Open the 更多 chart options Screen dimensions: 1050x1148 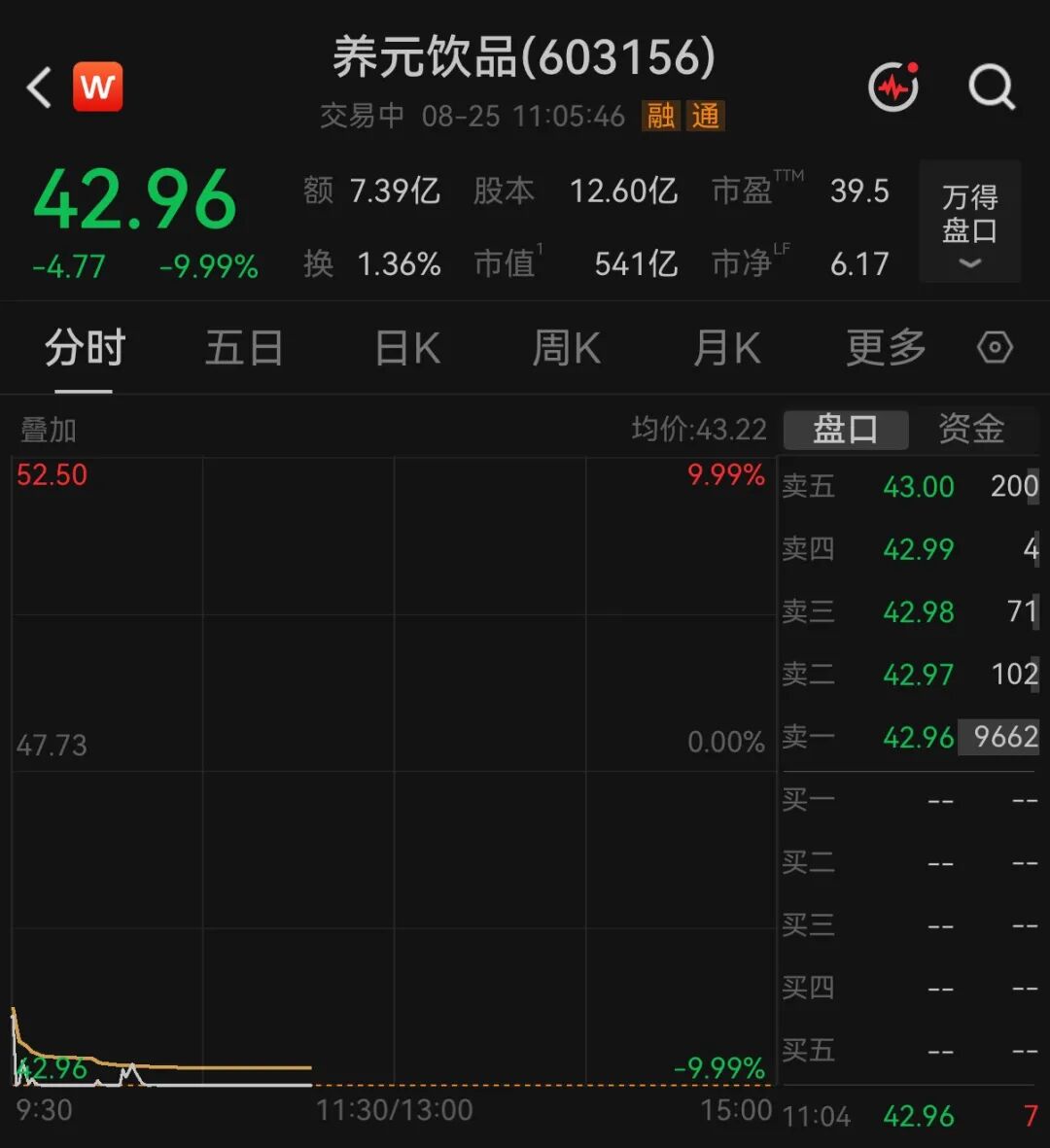887,347
